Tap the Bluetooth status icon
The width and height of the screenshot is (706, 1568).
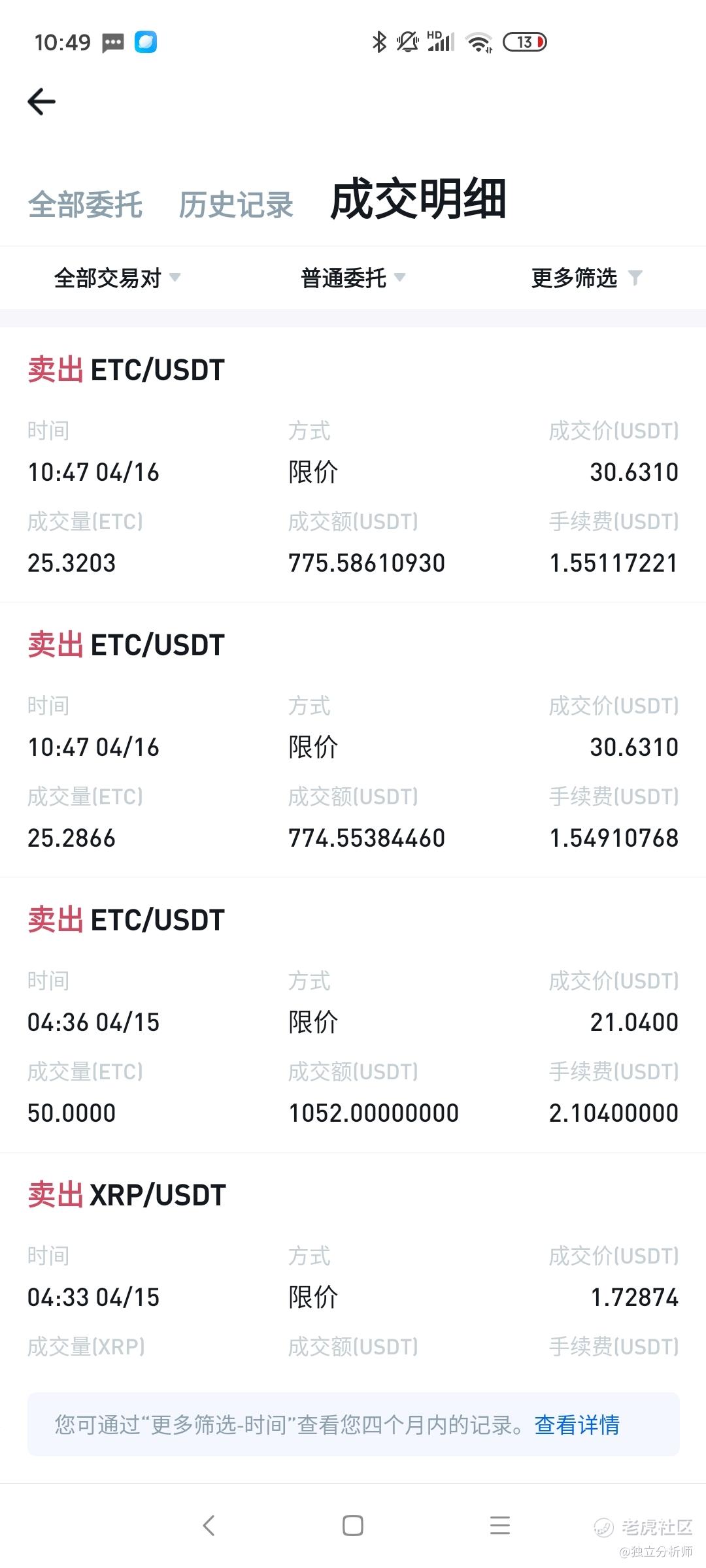[378, 42]
